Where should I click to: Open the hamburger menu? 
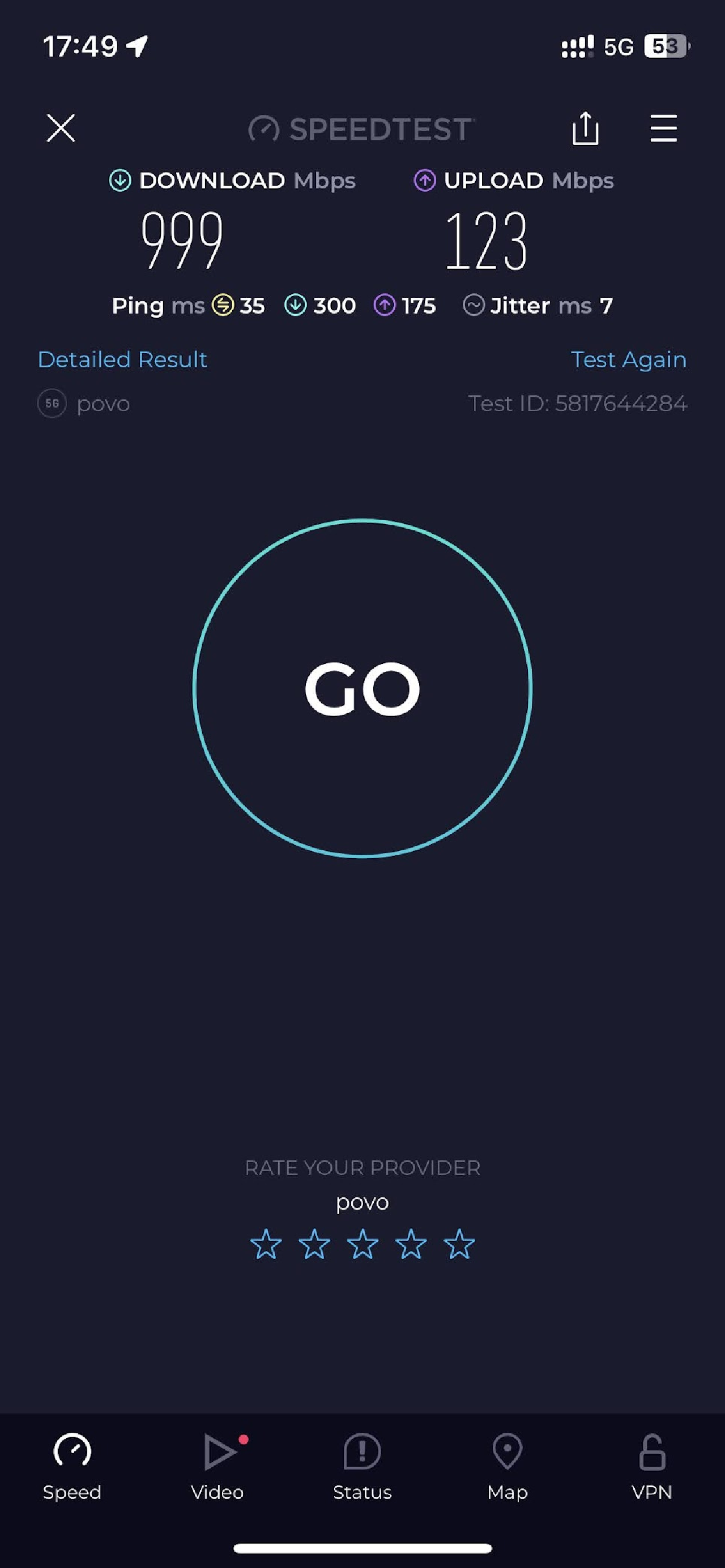[663, 128]
